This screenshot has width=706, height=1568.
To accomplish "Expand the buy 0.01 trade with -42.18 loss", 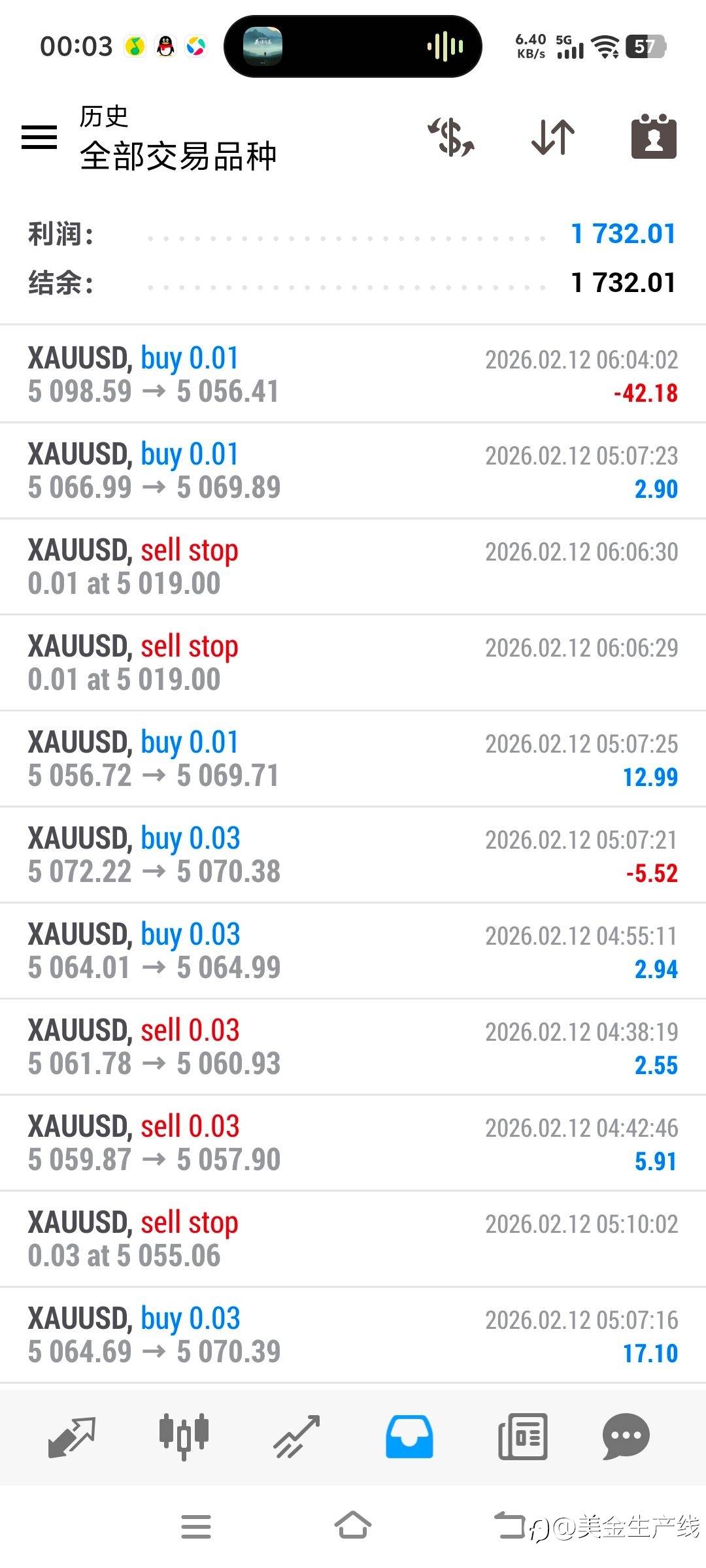I will click(x=353, y=375).
